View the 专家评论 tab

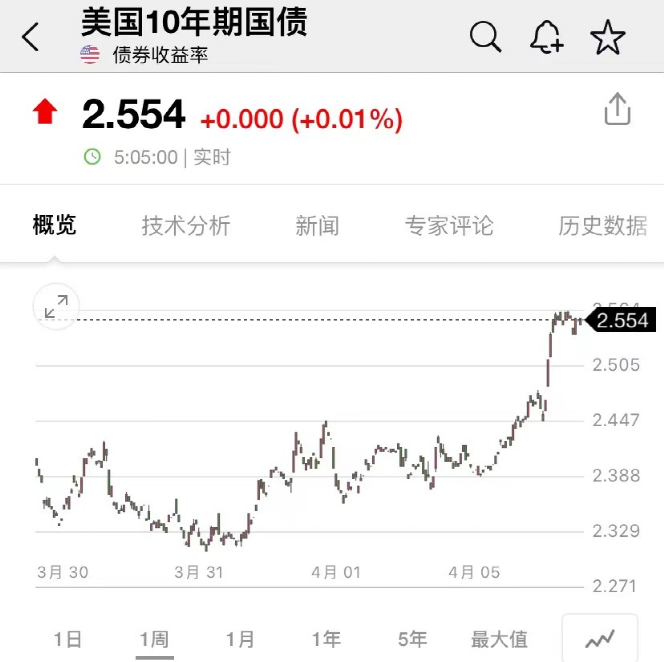(449, 225)
